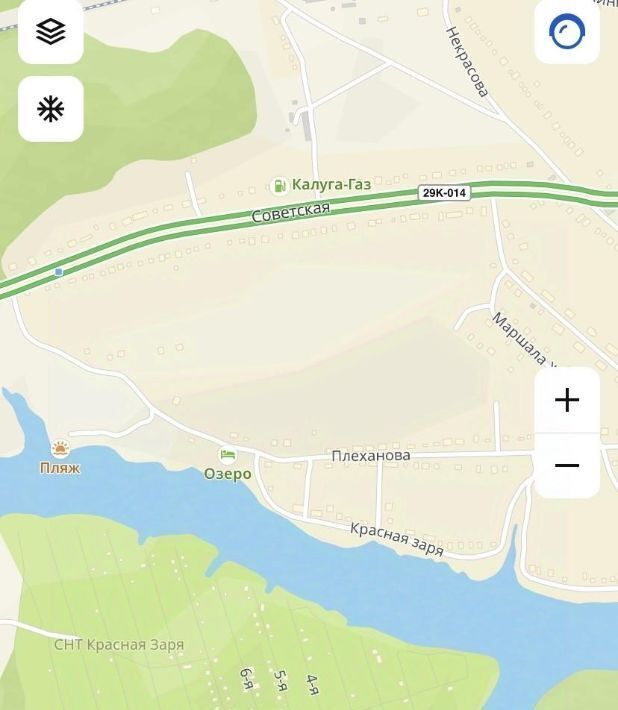Open the map layers selector
The width and height of the screenshot is (618, 710).
pyautogui.click(x=50, y=32)
